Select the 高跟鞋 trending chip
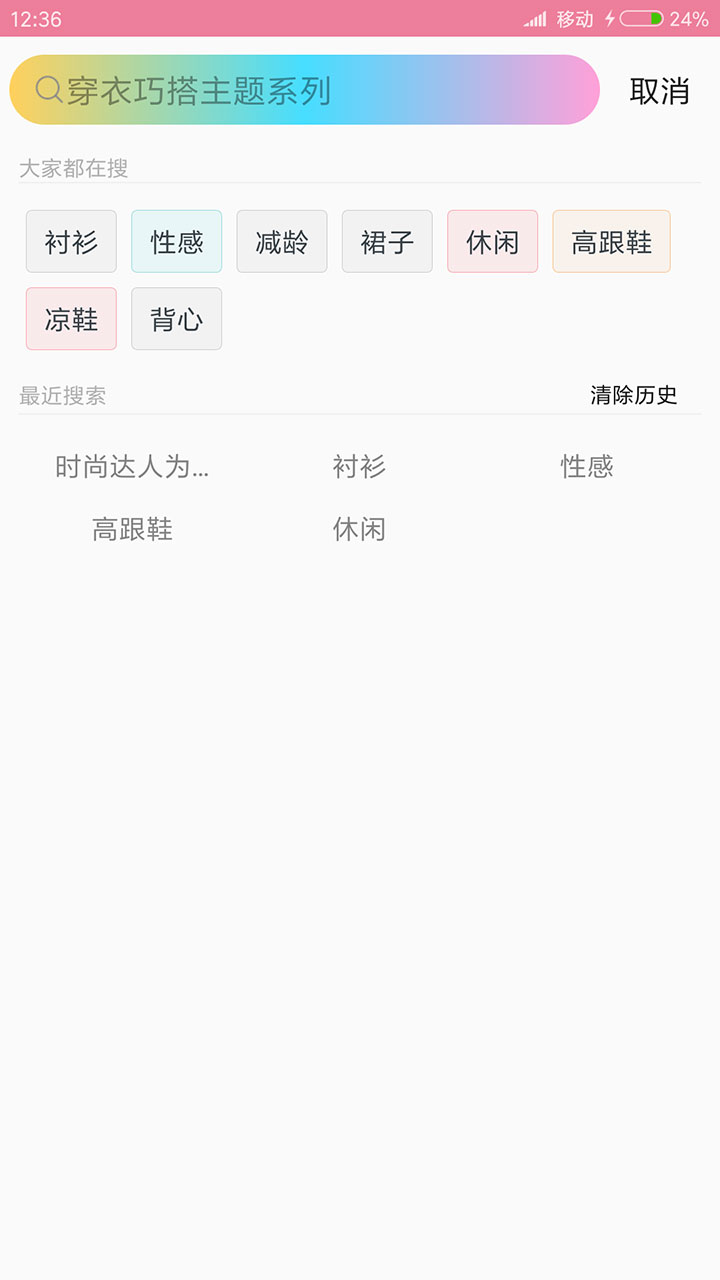 611,242
